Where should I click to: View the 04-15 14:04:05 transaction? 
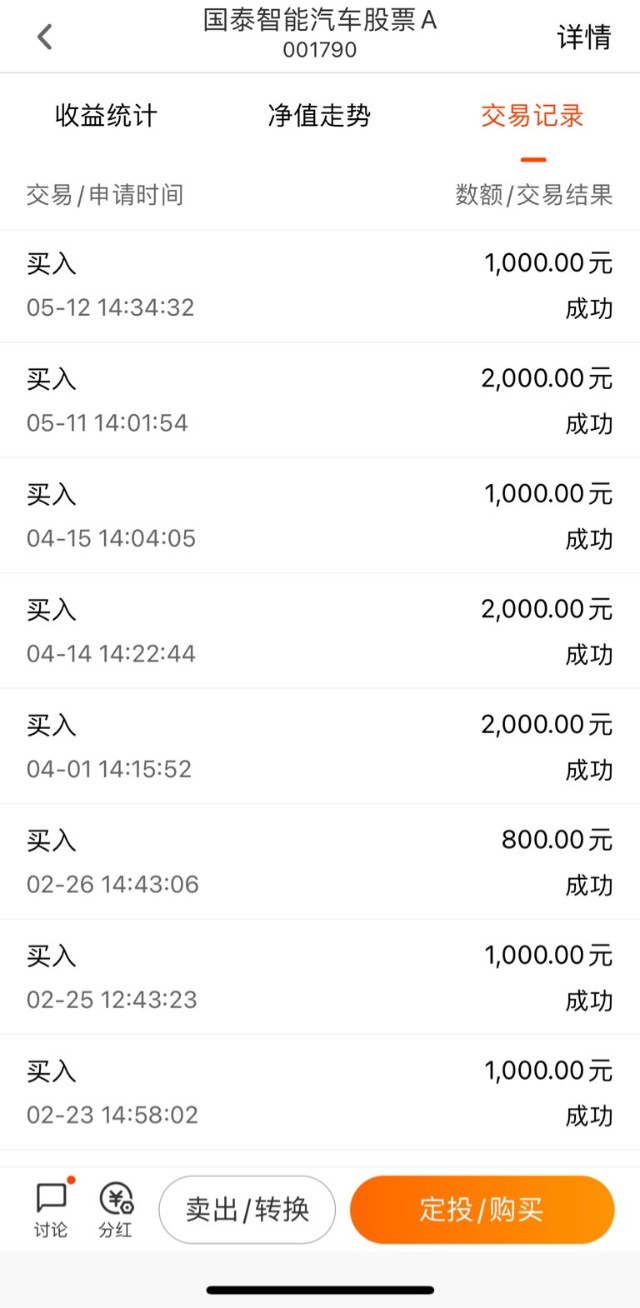tap(320, 516)
